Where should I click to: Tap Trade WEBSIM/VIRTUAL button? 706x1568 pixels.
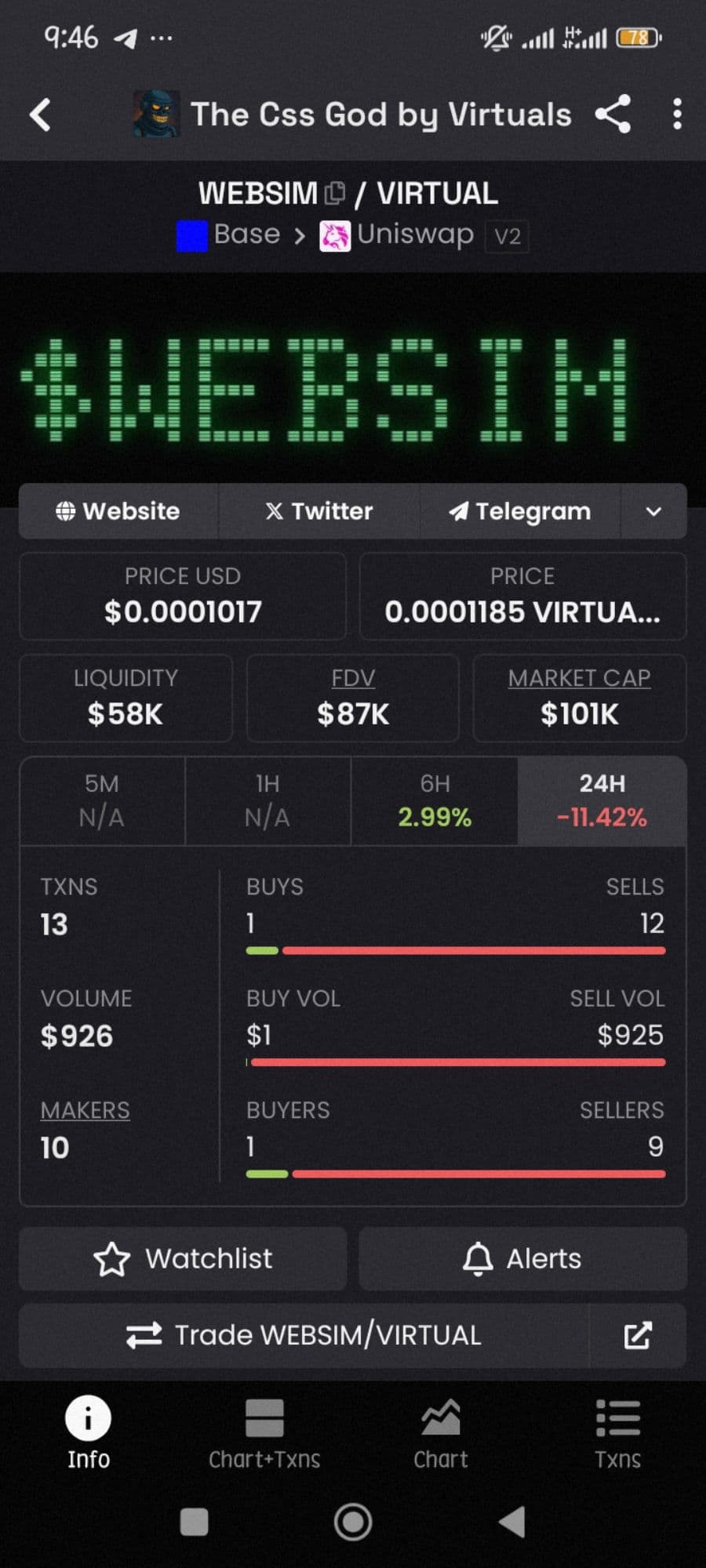pyautogui.click(x=304, y=1335)
